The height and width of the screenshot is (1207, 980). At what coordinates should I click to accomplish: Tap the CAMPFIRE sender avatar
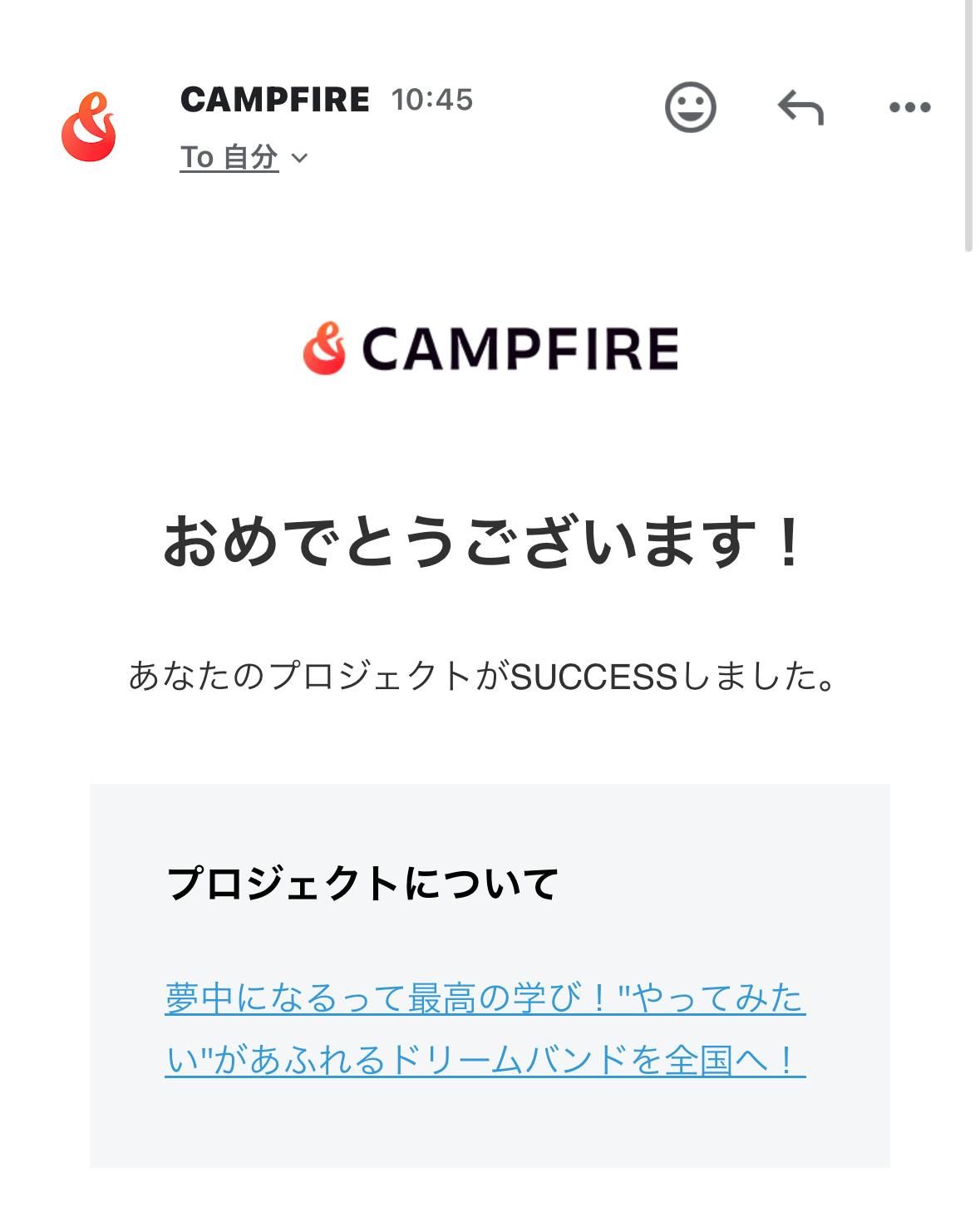pos(89,127)
